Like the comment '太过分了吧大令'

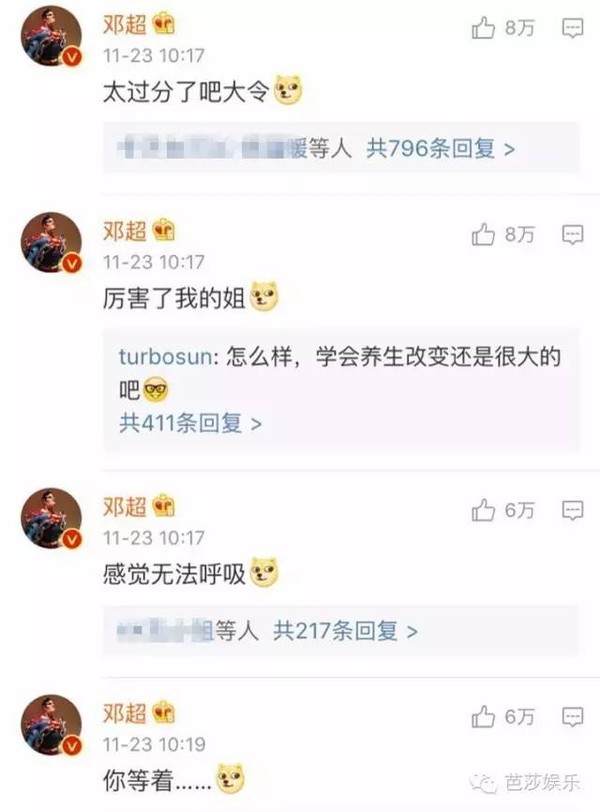pyautogui.click(x=484, y=29)
